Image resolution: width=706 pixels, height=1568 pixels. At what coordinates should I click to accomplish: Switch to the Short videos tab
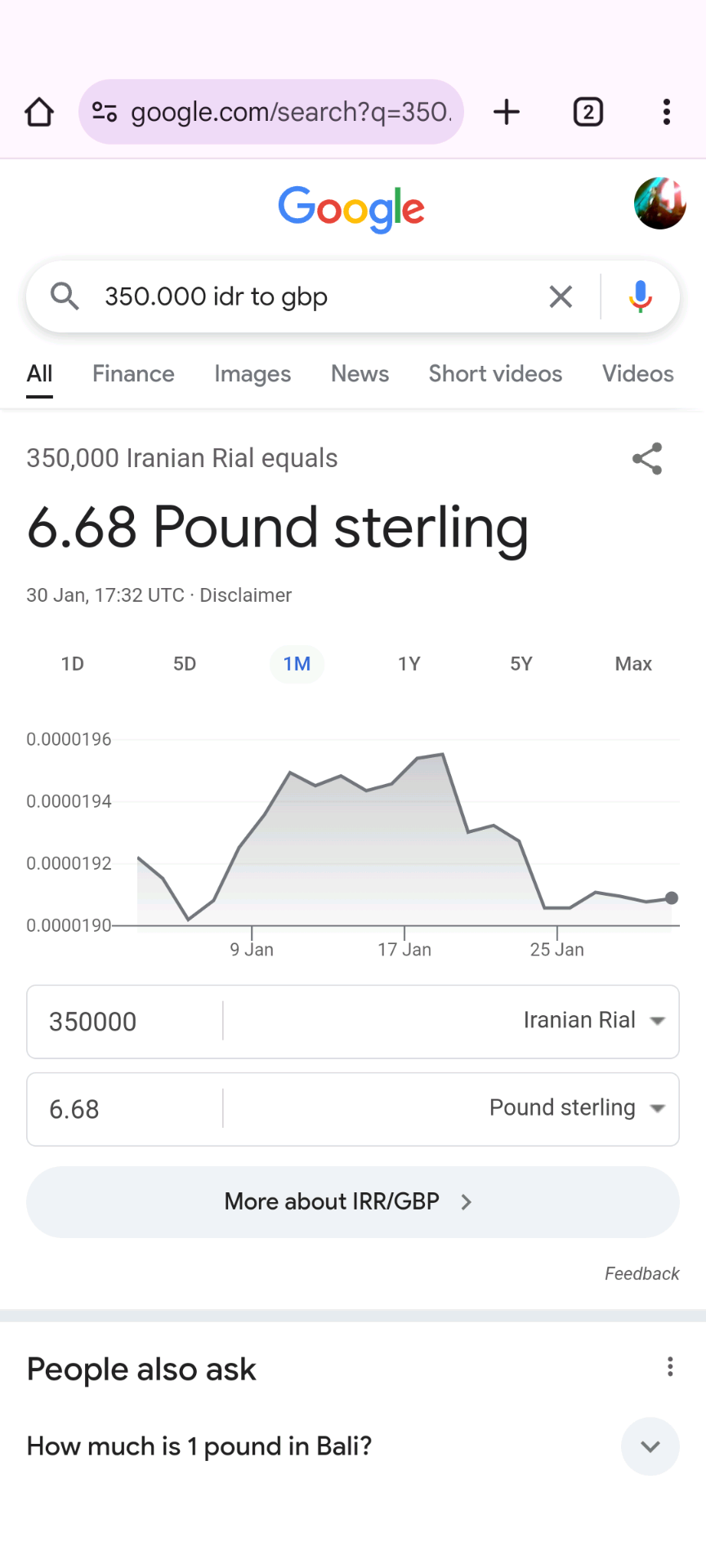pyautogui.click(x=495, y=374)
